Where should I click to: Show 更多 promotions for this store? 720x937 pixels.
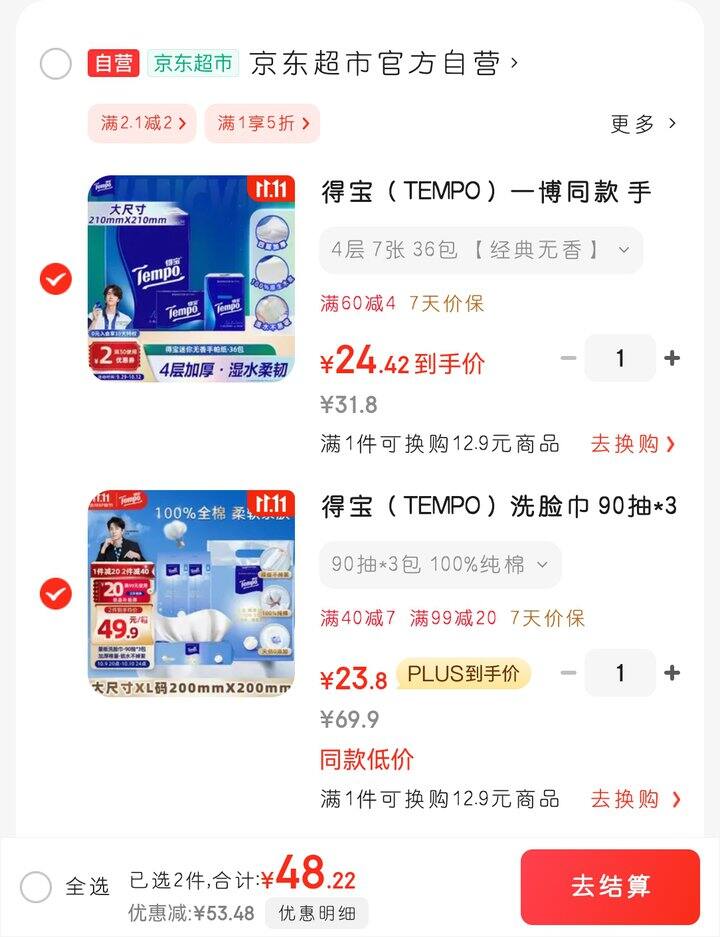(643, 124)
